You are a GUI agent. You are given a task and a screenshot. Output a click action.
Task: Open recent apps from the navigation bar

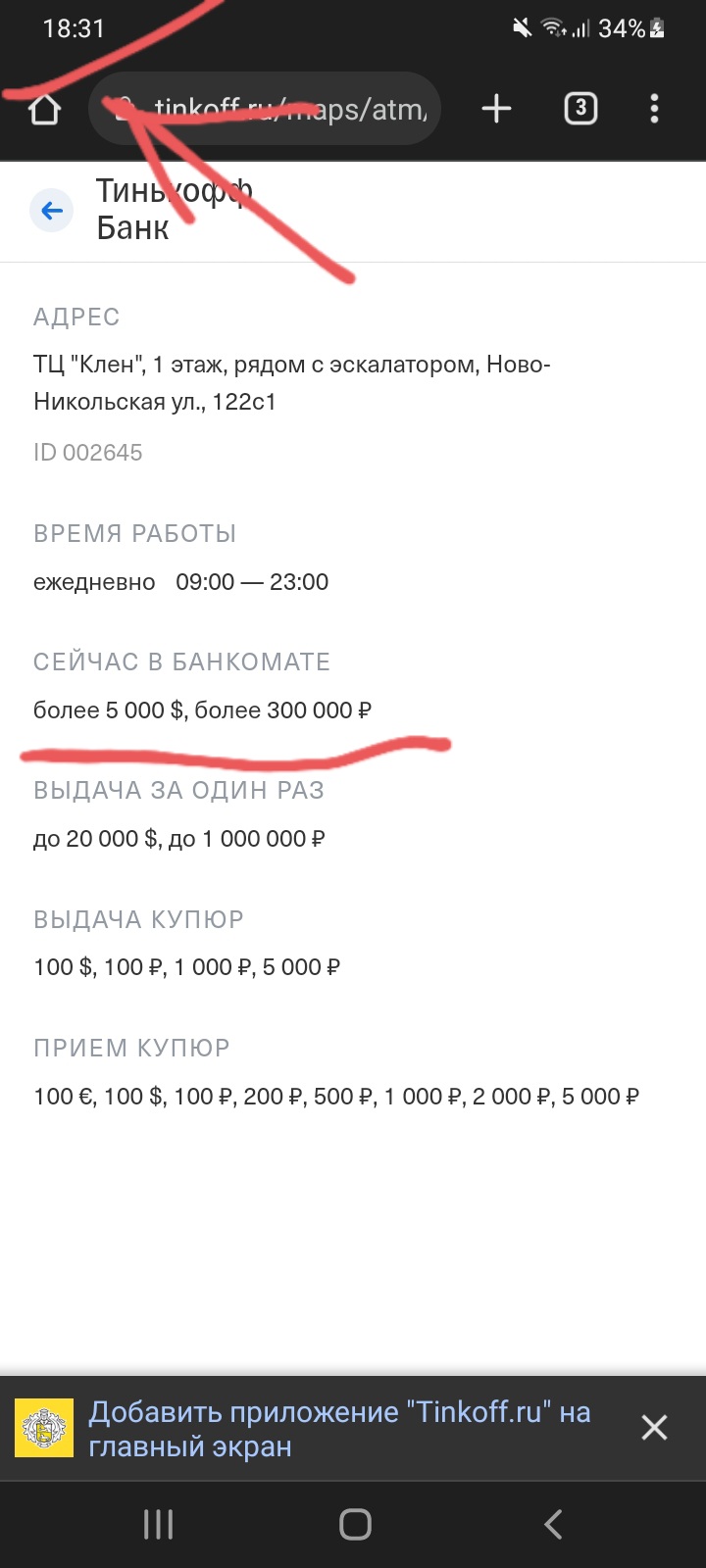coord(158,1524)
